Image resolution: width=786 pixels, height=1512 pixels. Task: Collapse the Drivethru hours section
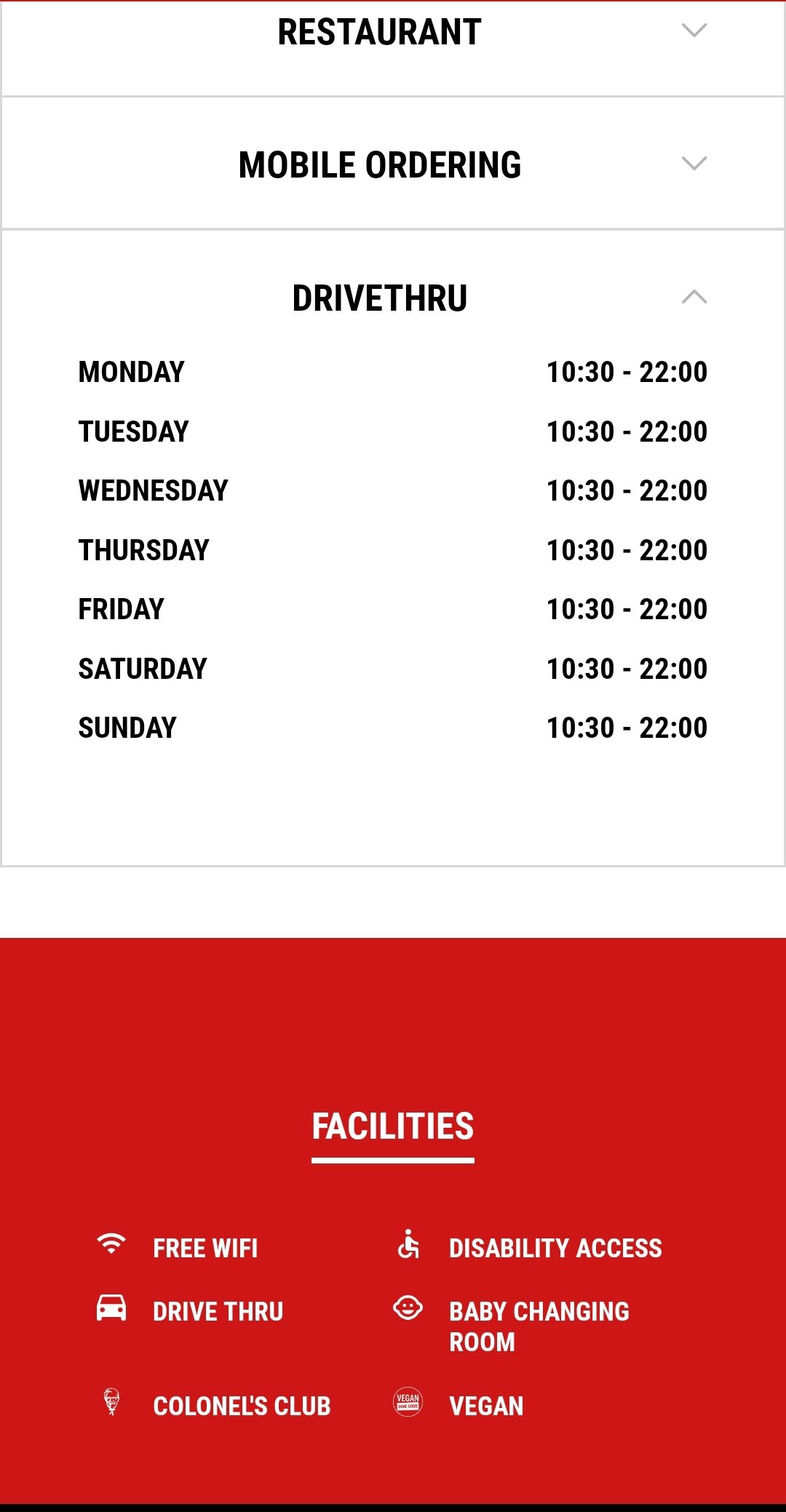393,298
